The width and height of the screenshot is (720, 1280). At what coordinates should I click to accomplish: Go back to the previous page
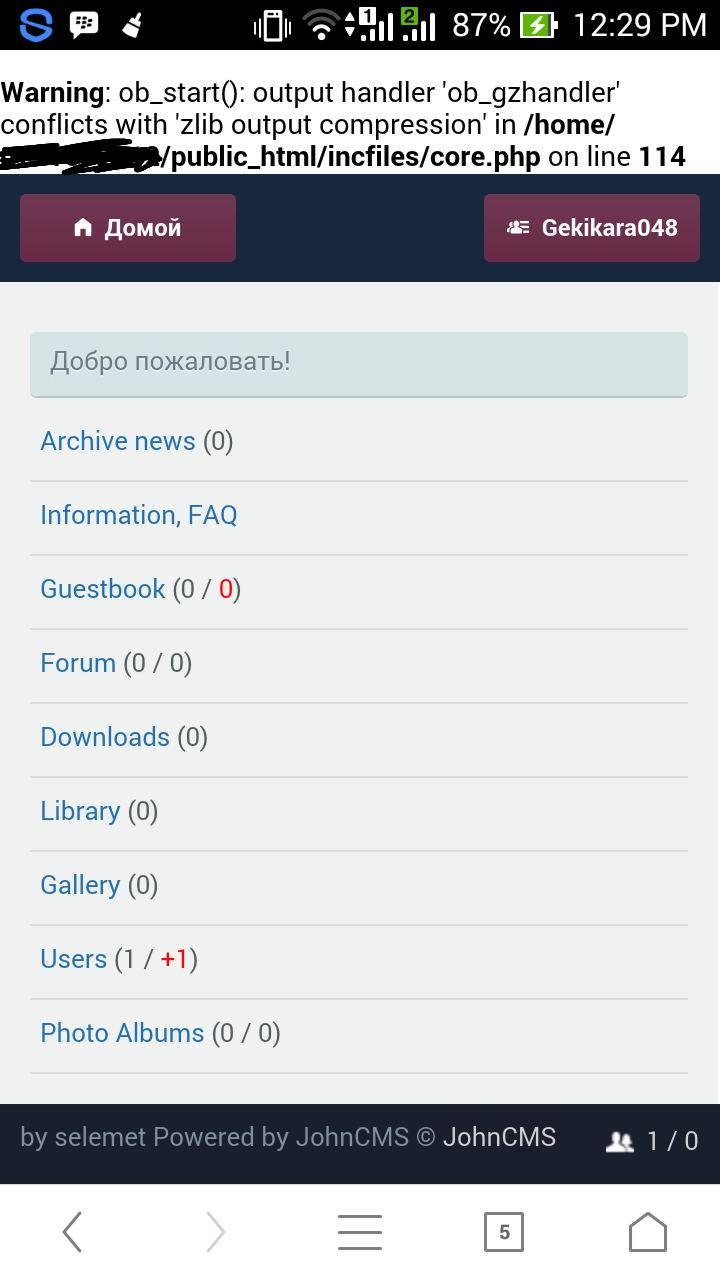pos(72,1232)
